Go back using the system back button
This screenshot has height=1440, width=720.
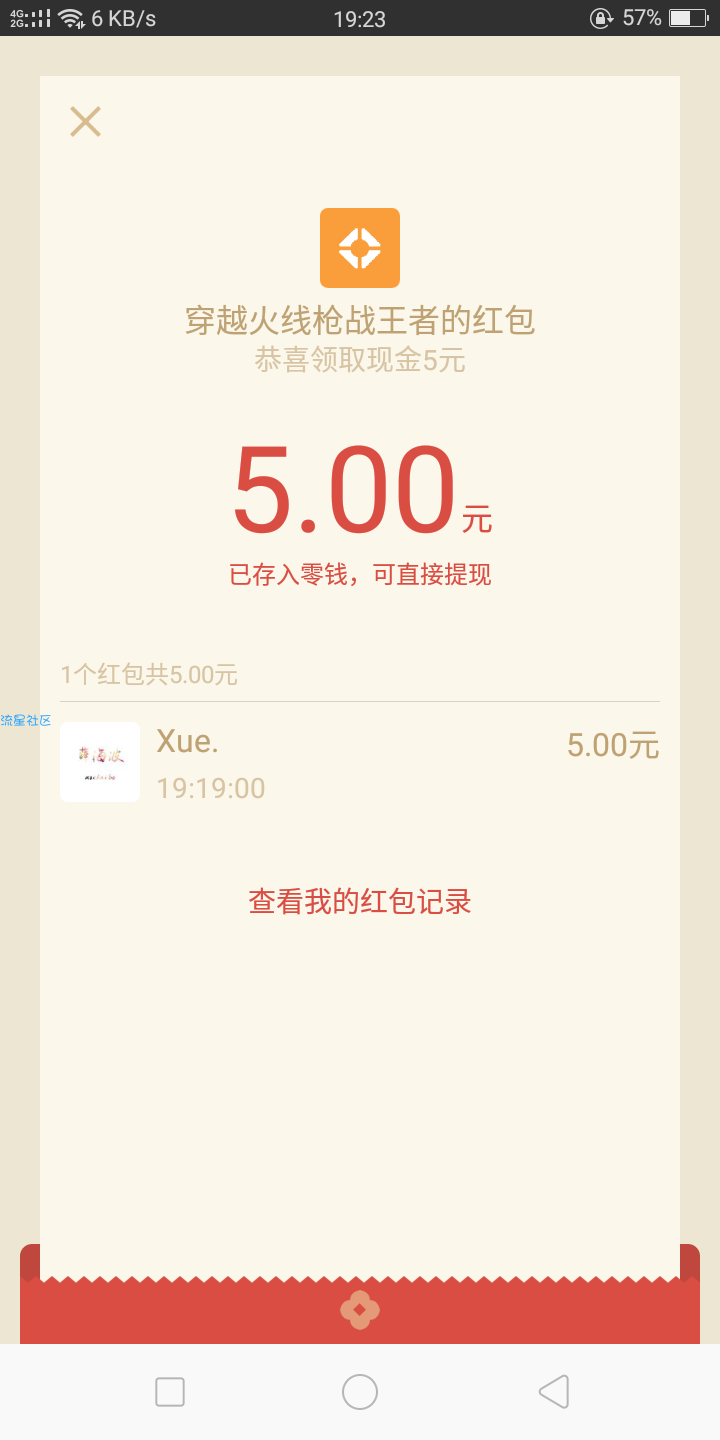pos(553,1392)
